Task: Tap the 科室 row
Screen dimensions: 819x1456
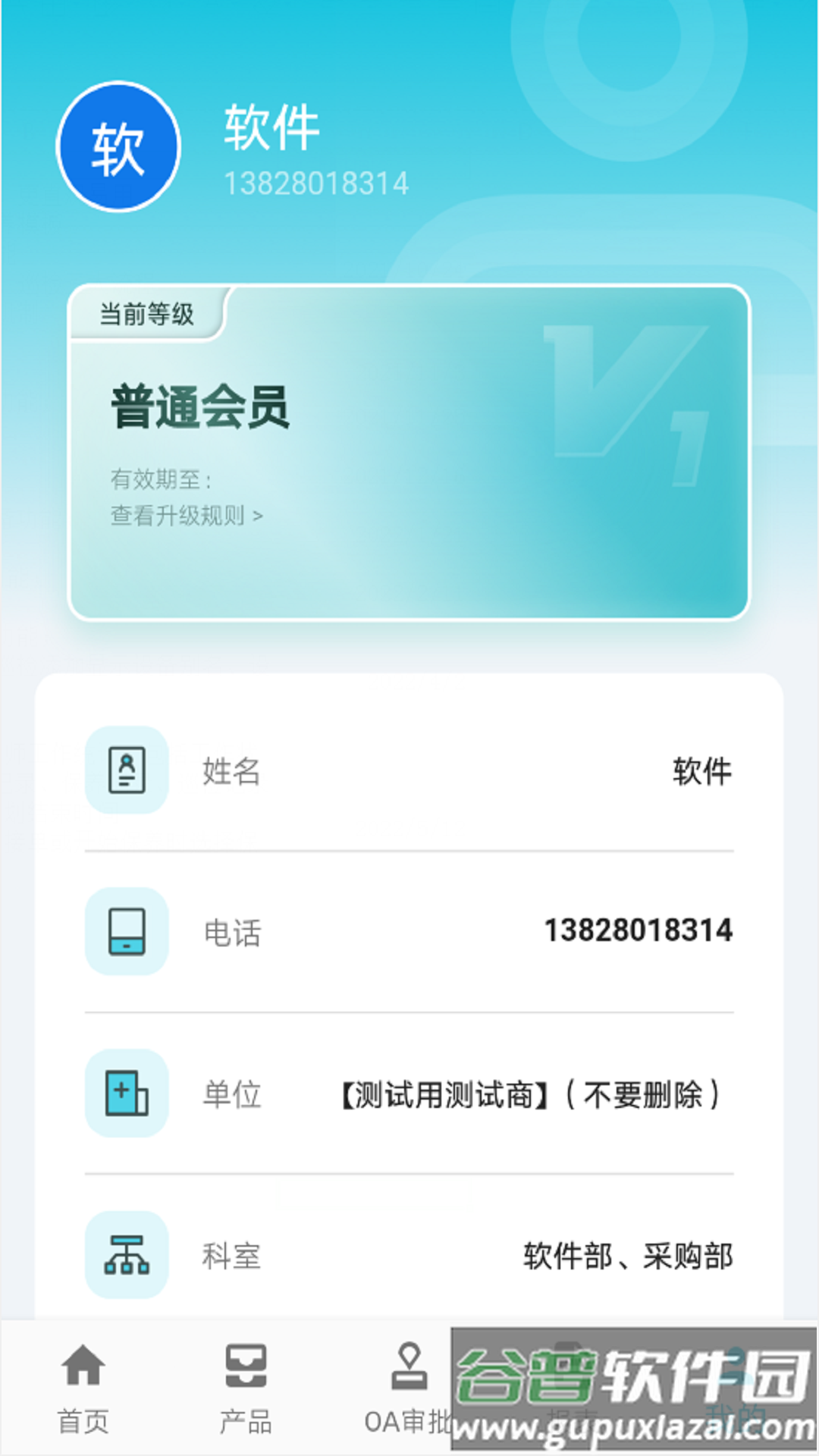Action: pyautogui.click(x=409, y=1255)
